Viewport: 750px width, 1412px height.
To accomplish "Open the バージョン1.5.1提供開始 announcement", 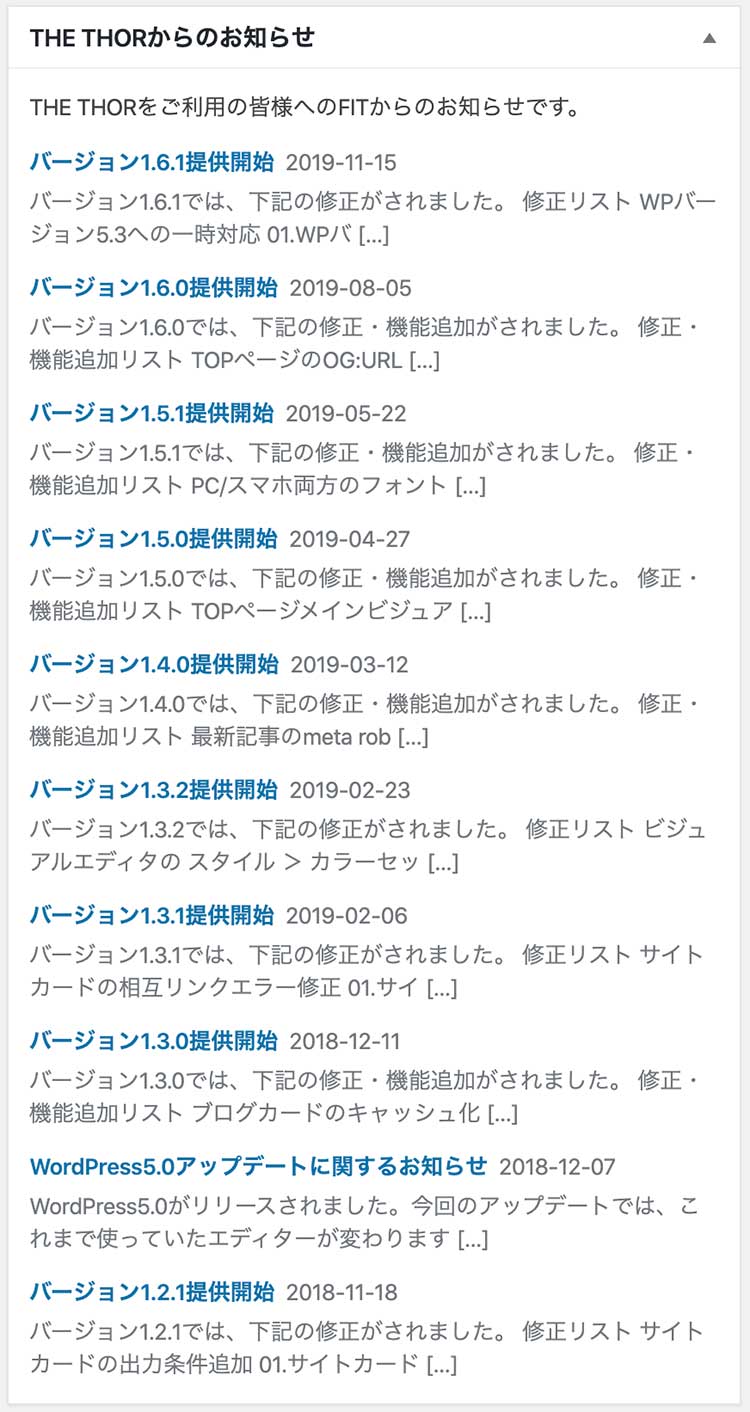I will [x=150, y=413].
